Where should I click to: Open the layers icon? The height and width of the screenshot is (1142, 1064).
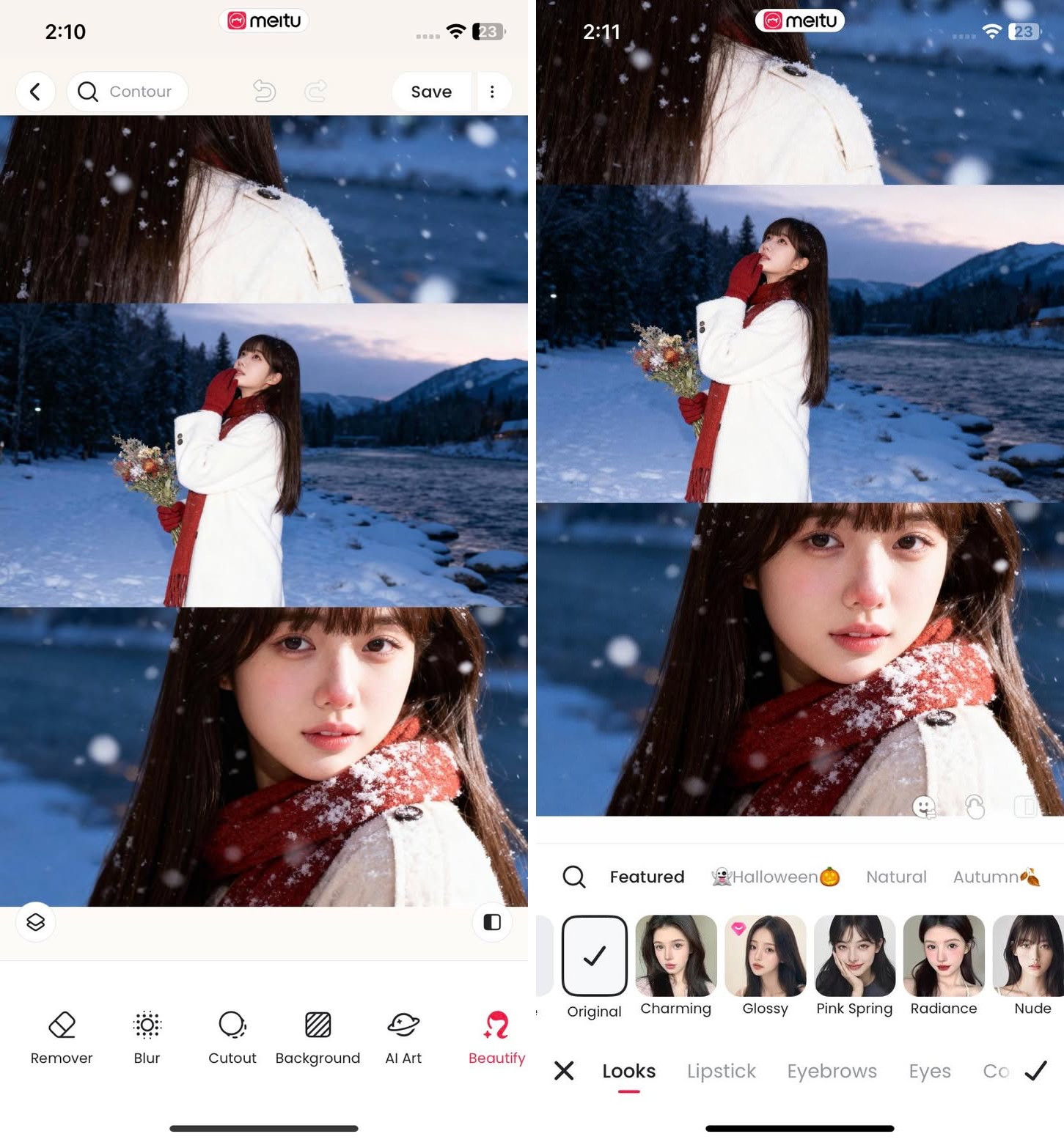click(36, 921)
